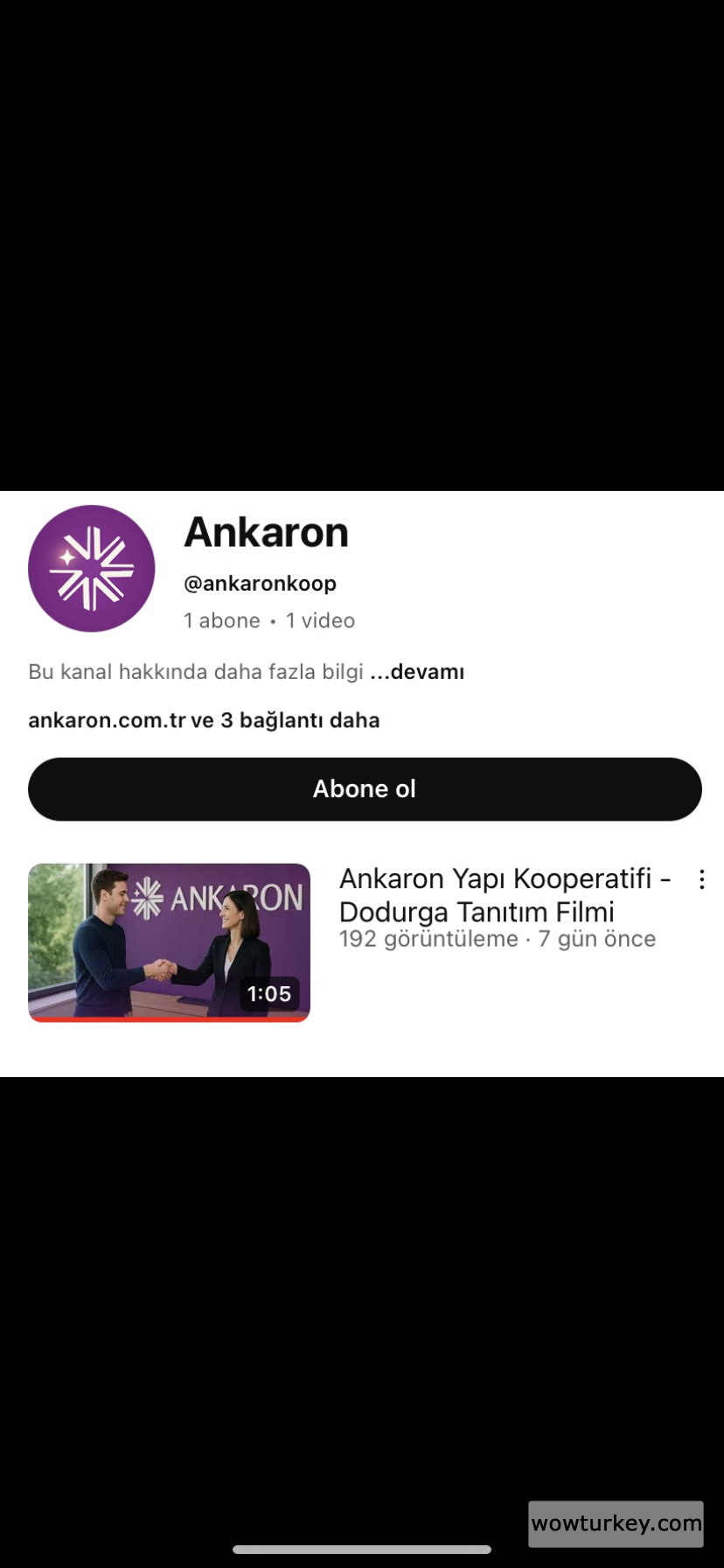724x1568 pixels.
Task: Expand channel description via ...devamı
Action: point(417,672)
